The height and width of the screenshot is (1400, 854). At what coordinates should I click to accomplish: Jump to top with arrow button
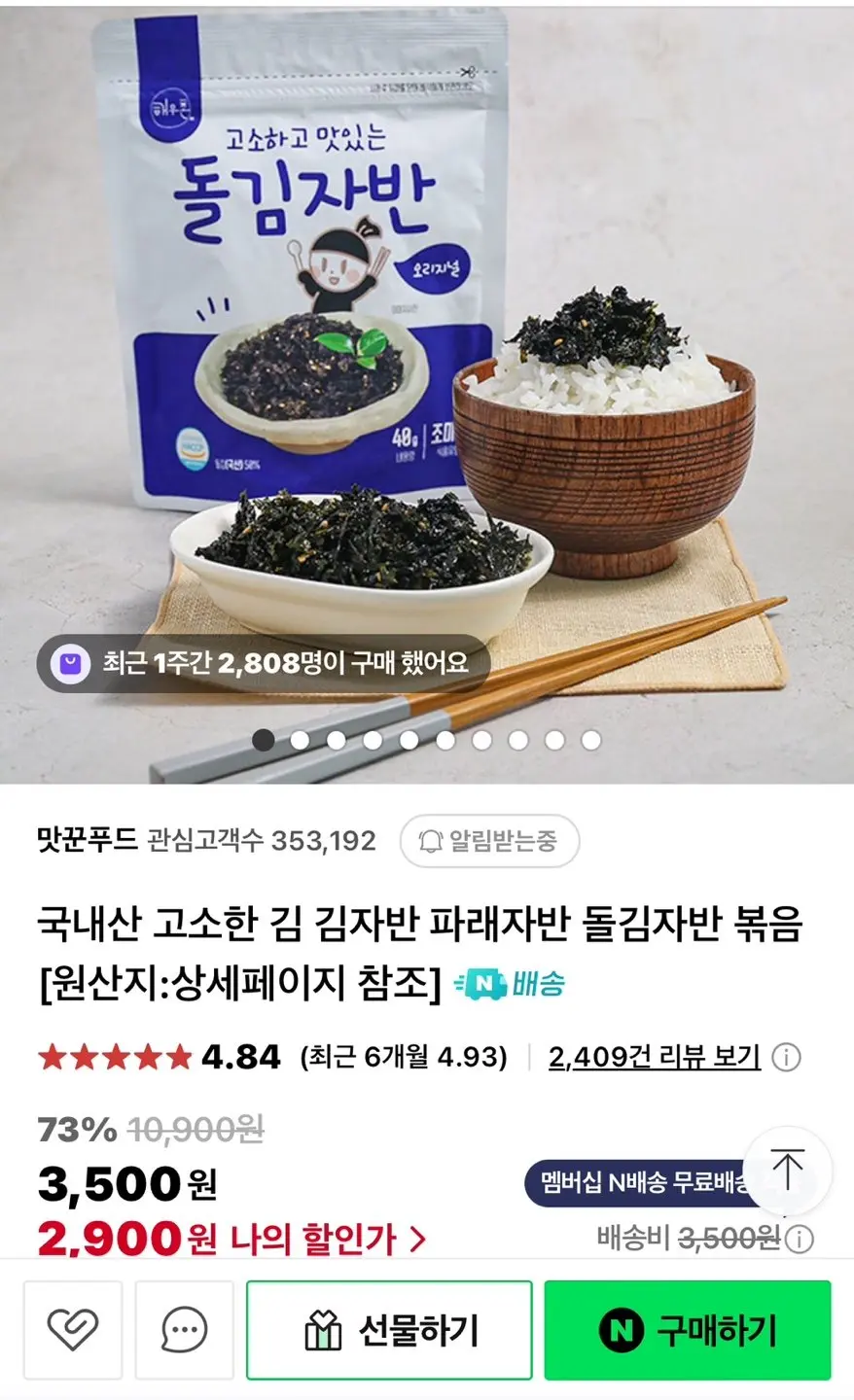787,1170
